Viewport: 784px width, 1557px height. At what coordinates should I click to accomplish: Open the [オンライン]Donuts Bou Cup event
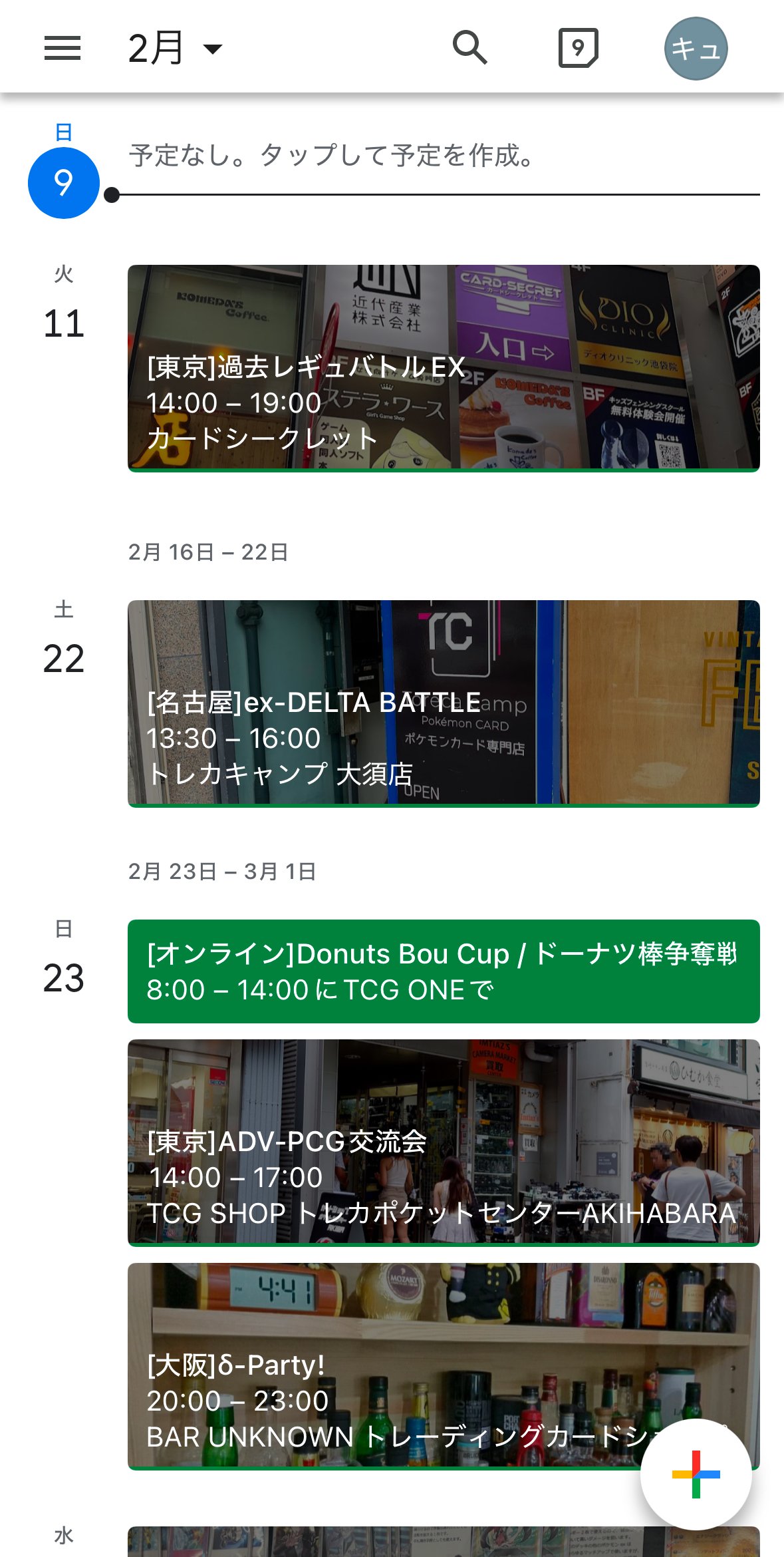(444, 971)
